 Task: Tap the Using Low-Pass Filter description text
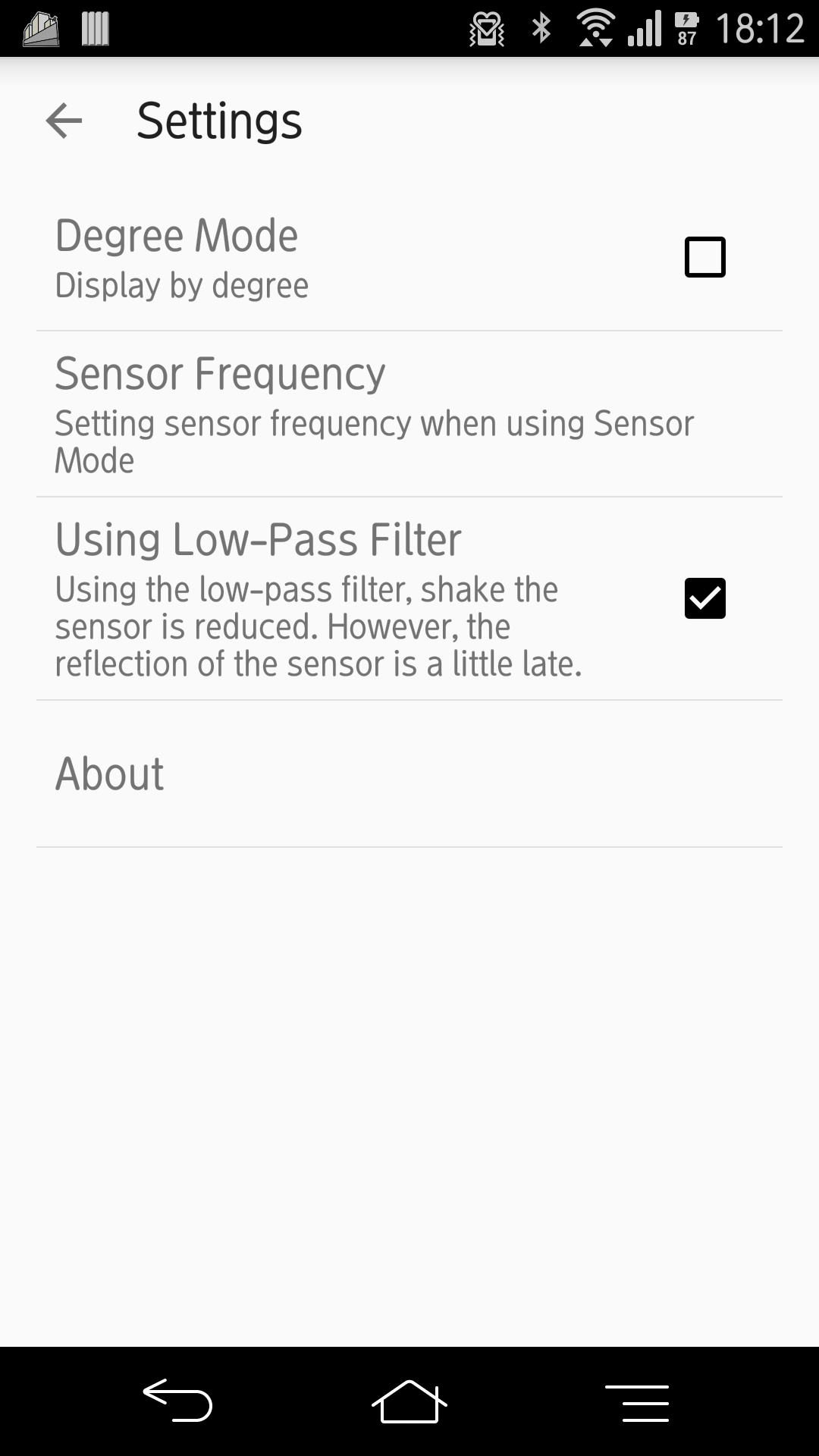(x=306, y=626)
